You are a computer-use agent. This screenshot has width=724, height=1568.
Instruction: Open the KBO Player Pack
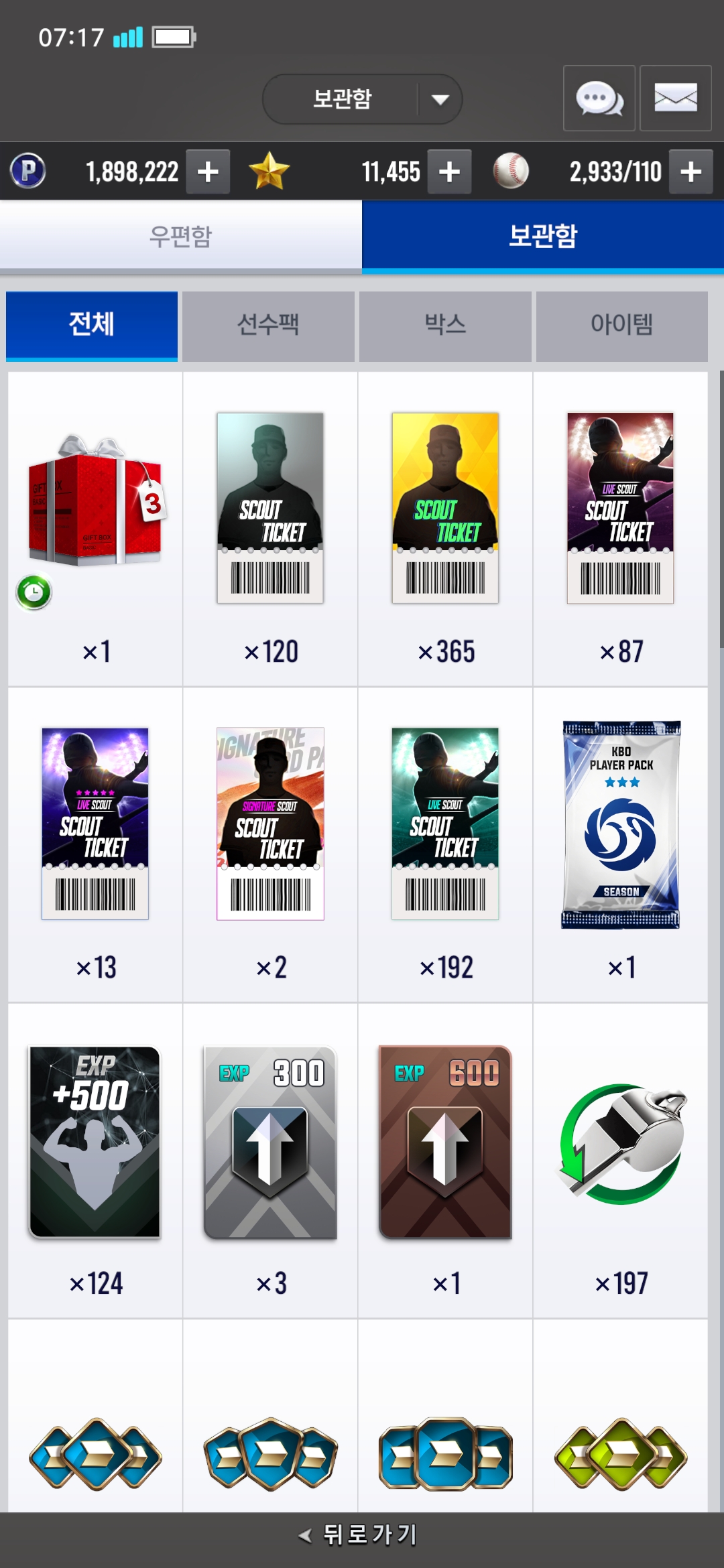[621, 824]
